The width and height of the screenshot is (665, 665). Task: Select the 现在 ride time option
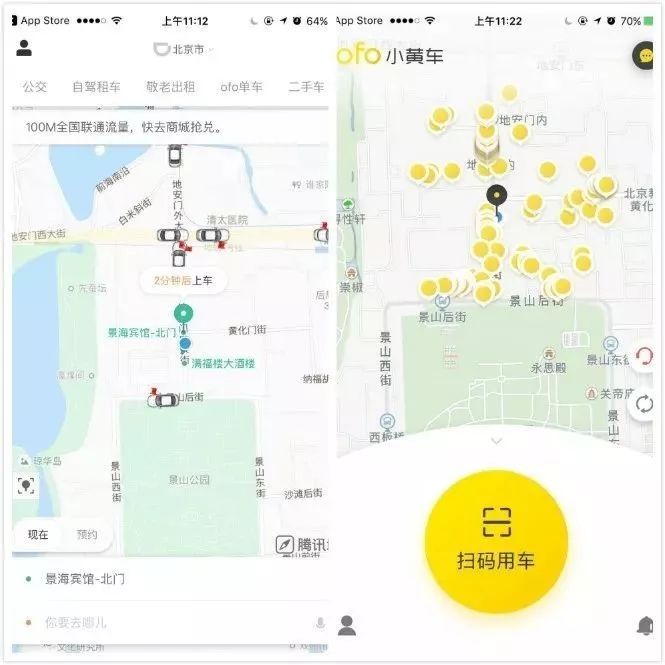[38, 535]
